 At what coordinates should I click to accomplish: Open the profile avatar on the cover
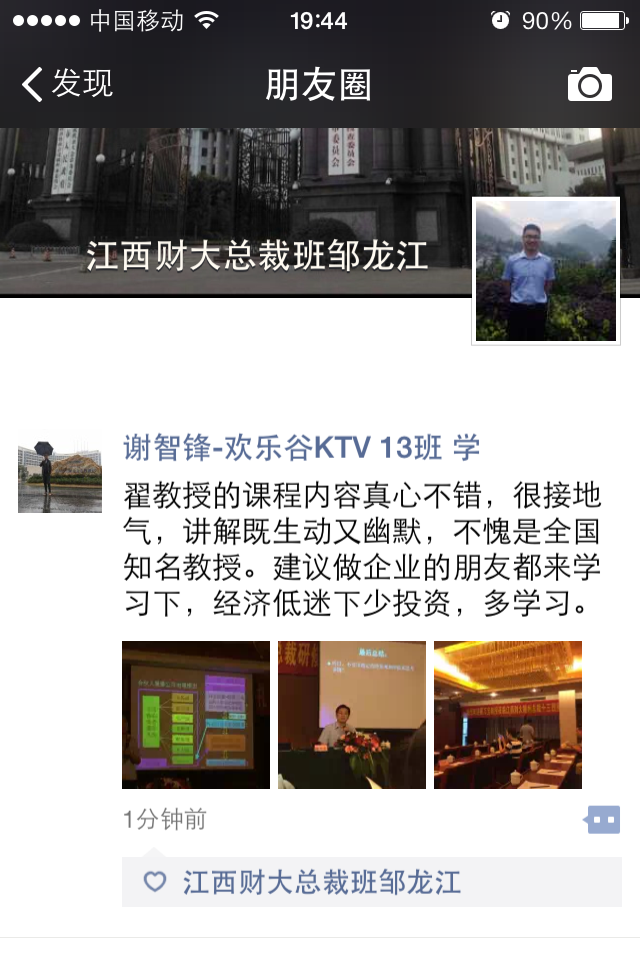(546, 272)
